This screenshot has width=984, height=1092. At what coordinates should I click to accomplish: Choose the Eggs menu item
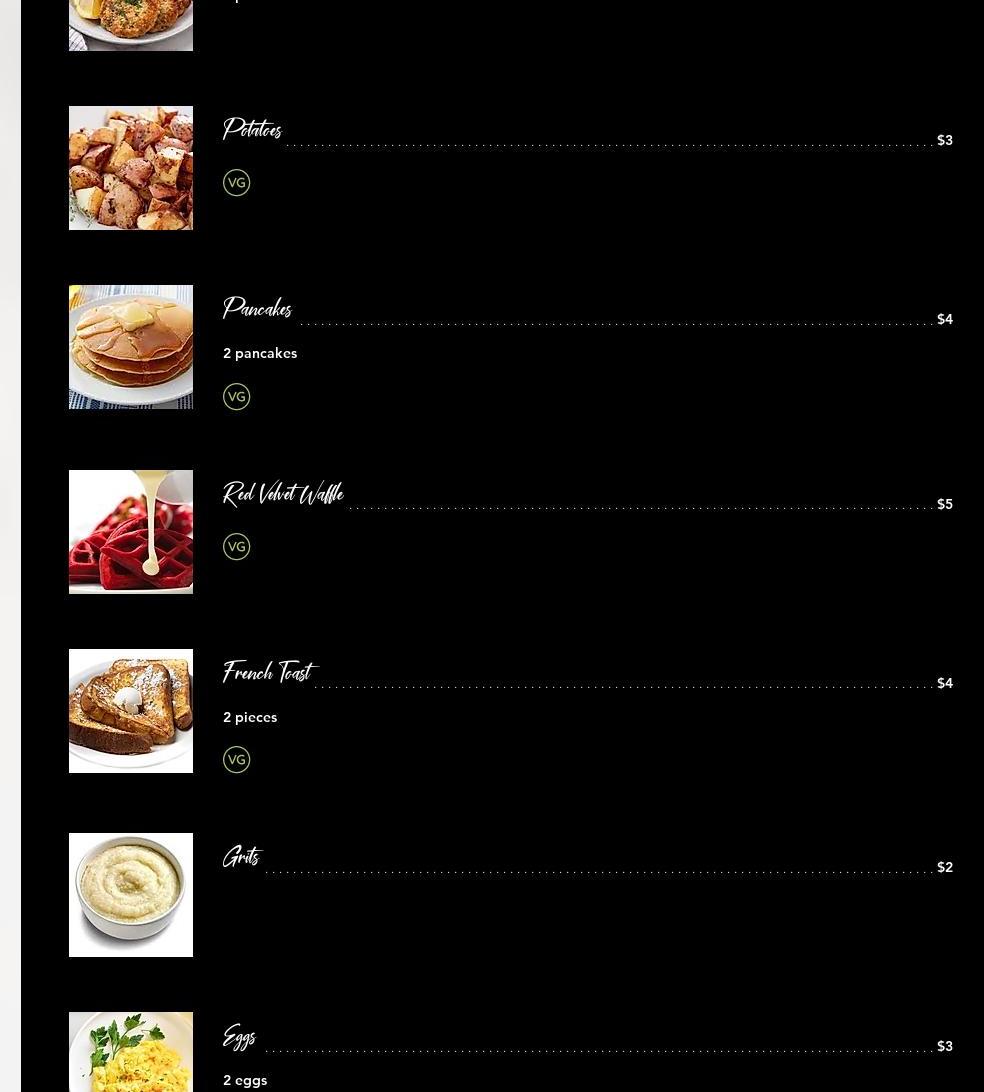239,1038
